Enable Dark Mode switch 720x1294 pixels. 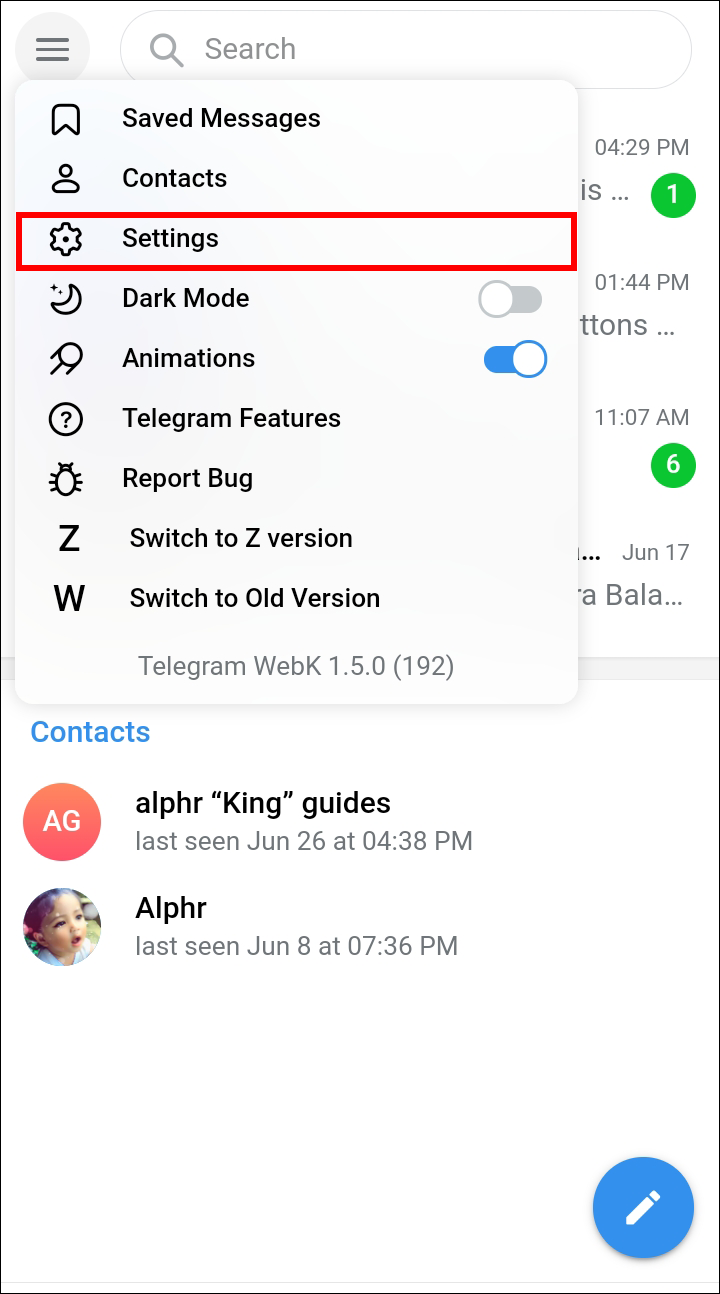coord(510,299)
